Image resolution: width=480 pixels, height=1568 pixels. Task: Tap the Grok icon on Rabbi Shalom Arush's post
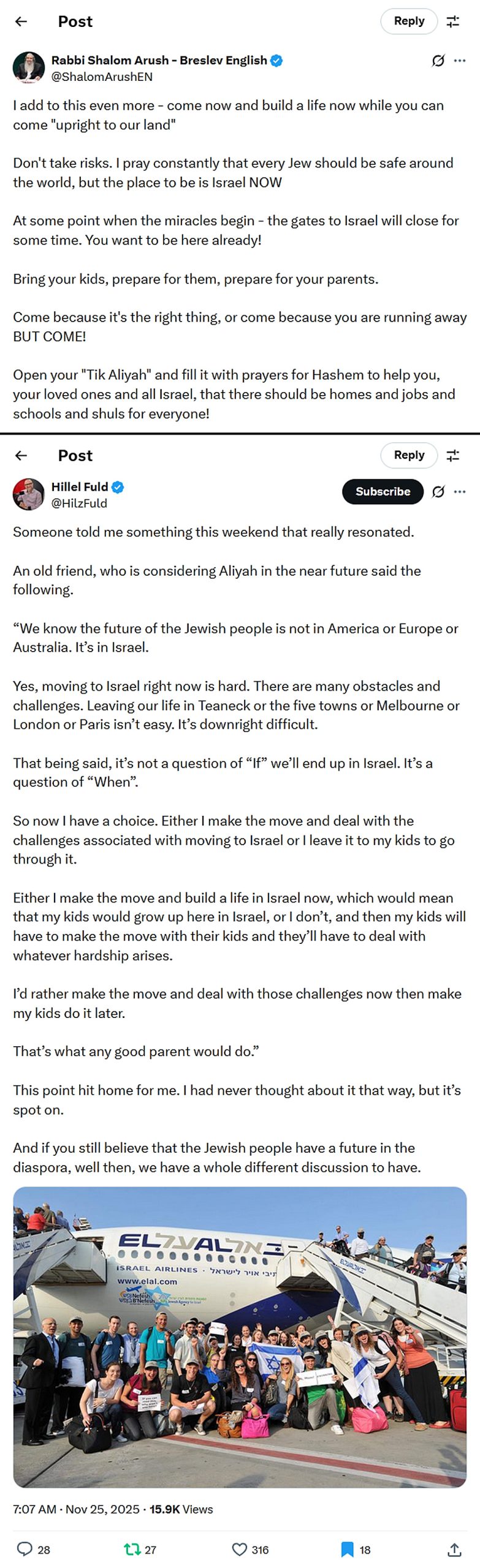[438, 61]
